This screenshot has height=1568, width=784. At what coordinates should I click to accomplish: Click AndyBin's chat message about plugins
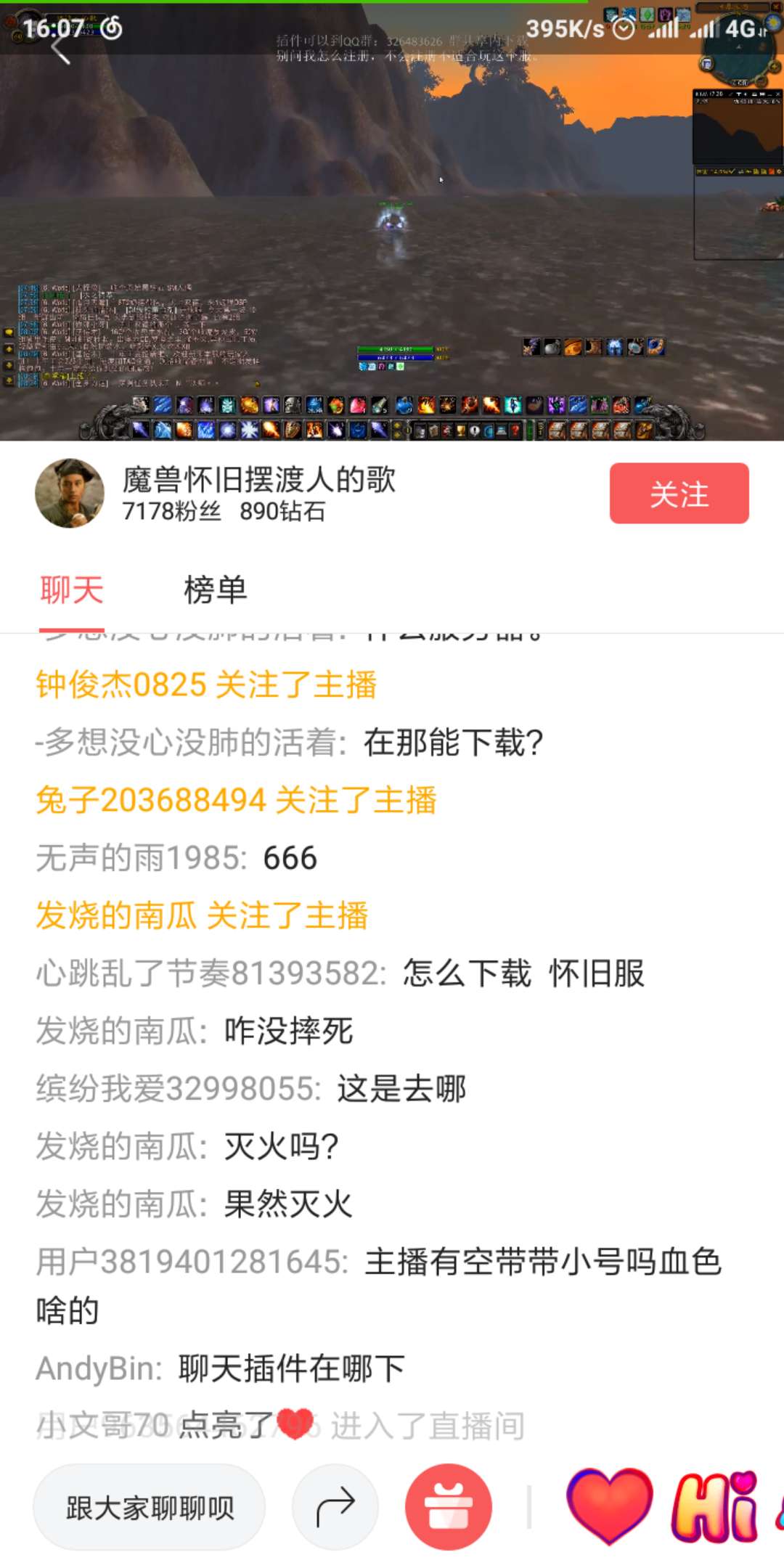click(218, 1368)
